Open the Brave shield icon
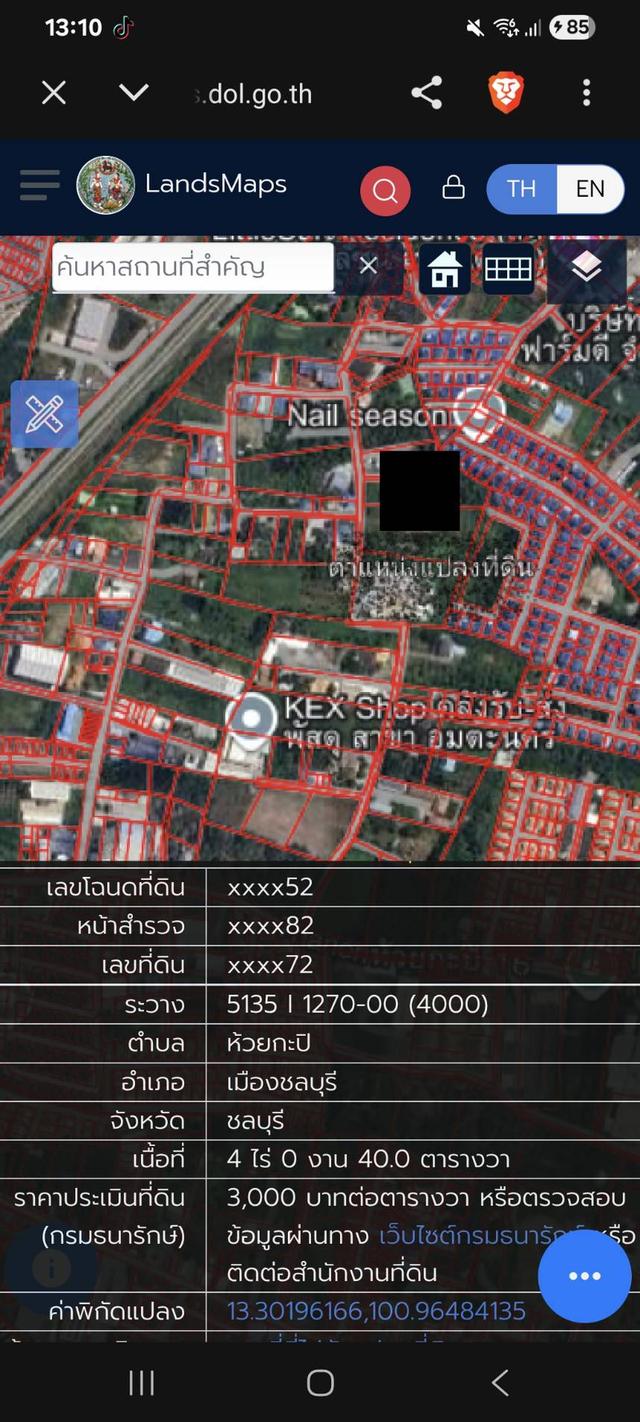 (506, 93)
